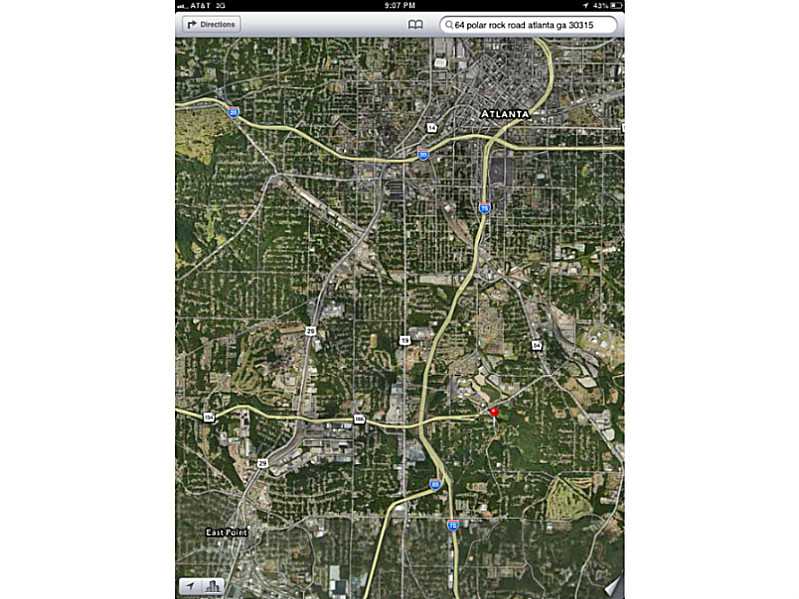The height and width of the screenshot is (599, 799).
Task: Open Directions
Action: tap(210, 24)
